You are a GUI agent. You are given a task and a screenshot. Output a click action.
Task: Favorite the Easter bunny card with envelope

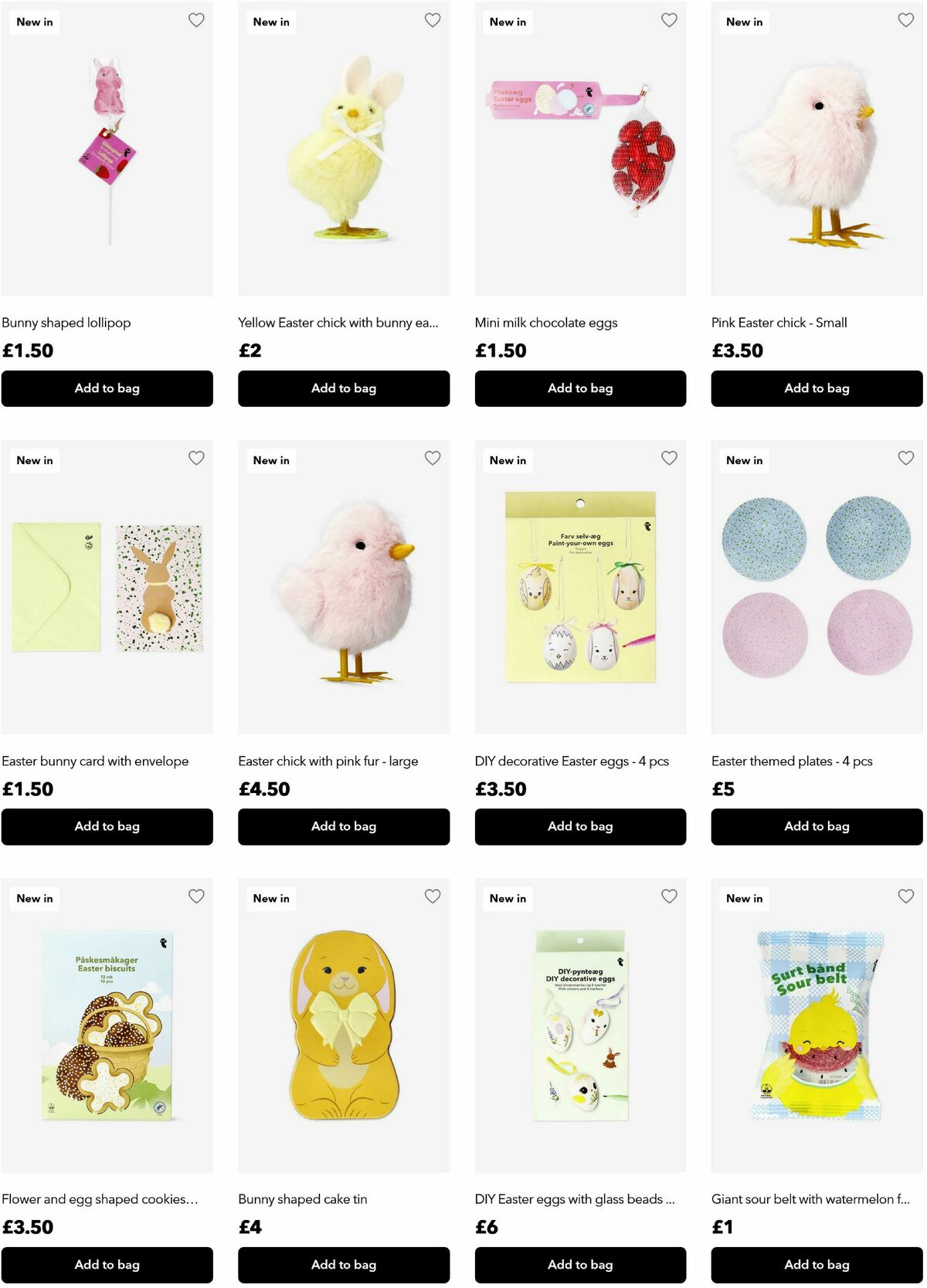click(x=196, y=458)
